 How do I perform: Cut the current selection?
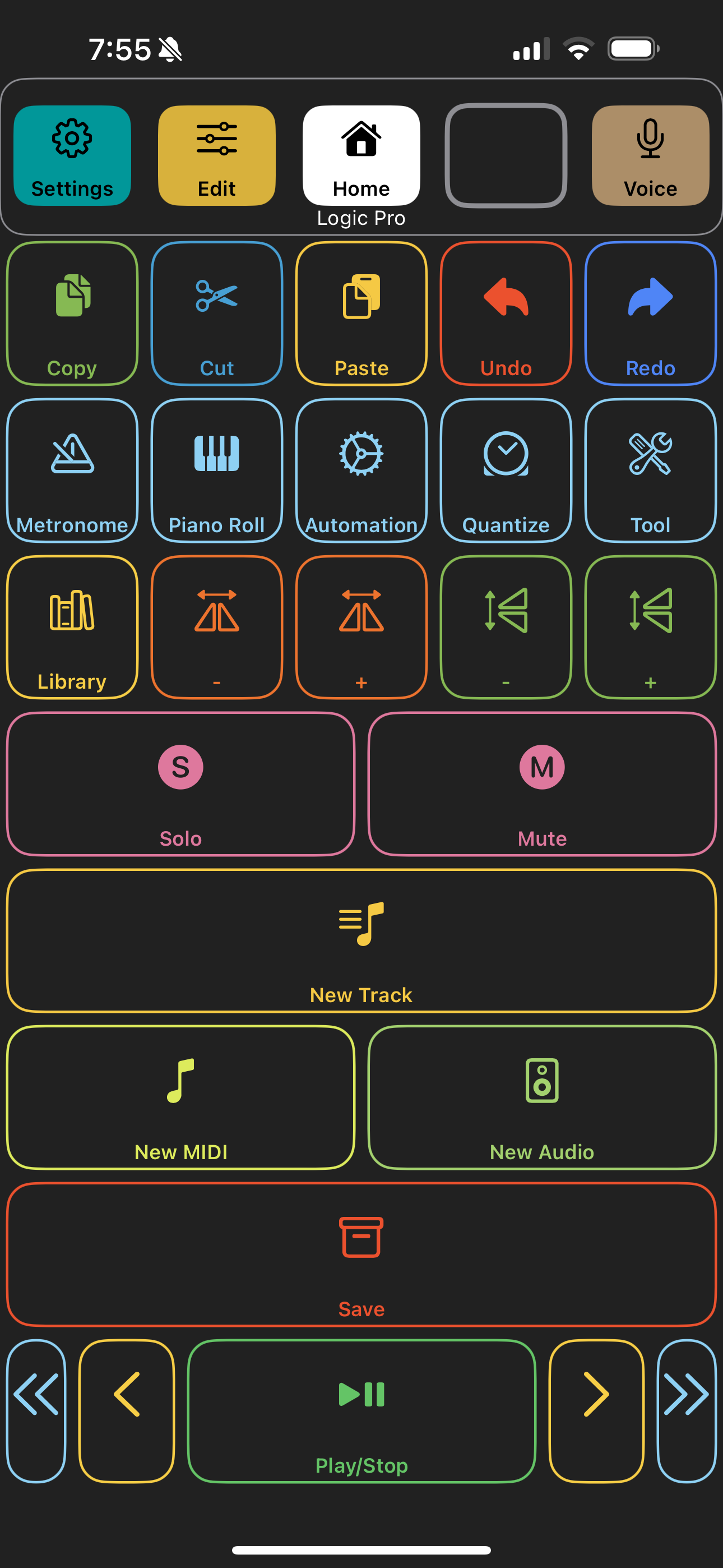click(x=217, y=313)
